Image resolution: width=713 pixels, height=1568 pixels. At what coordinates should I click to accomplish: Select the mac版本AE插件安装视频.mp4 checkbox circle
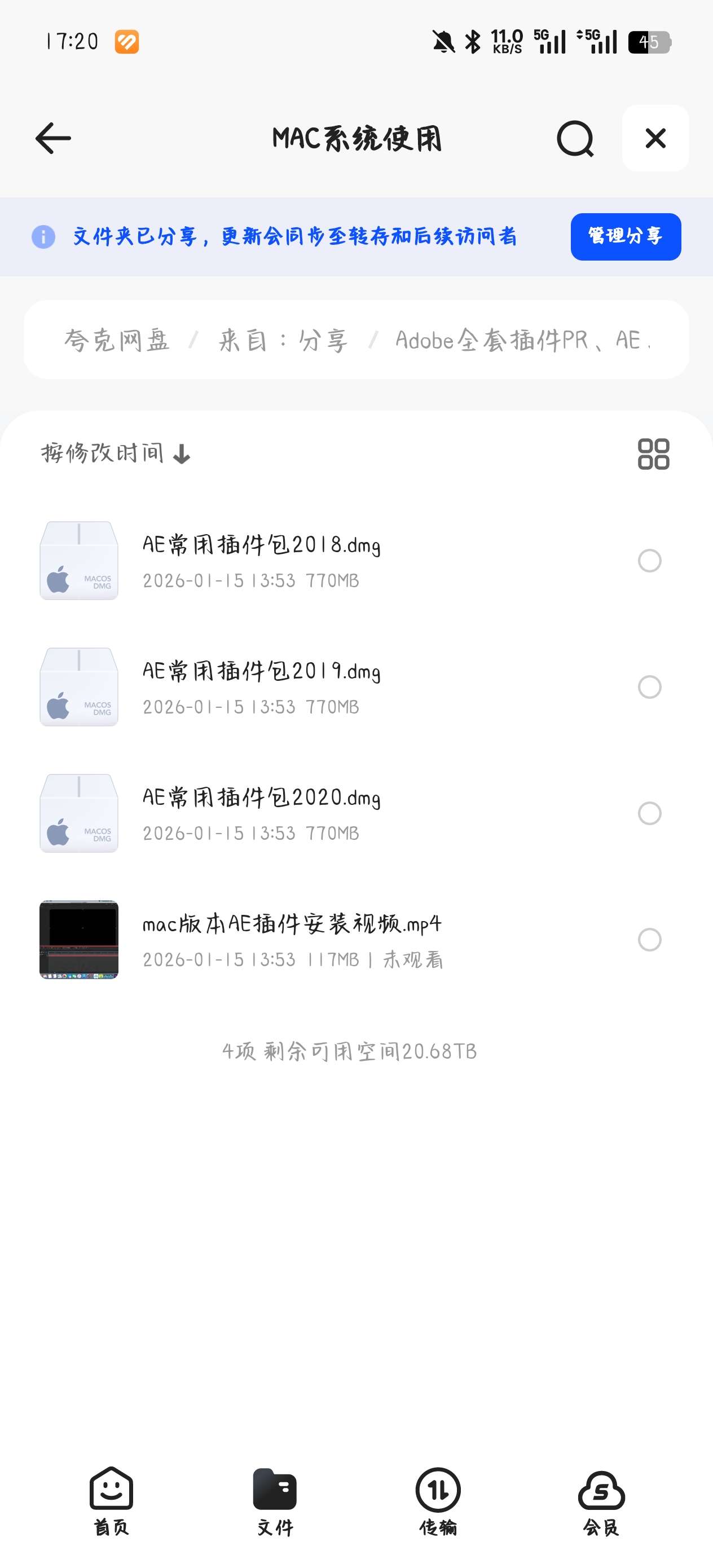pyautogui.click(x=649, y=940)
